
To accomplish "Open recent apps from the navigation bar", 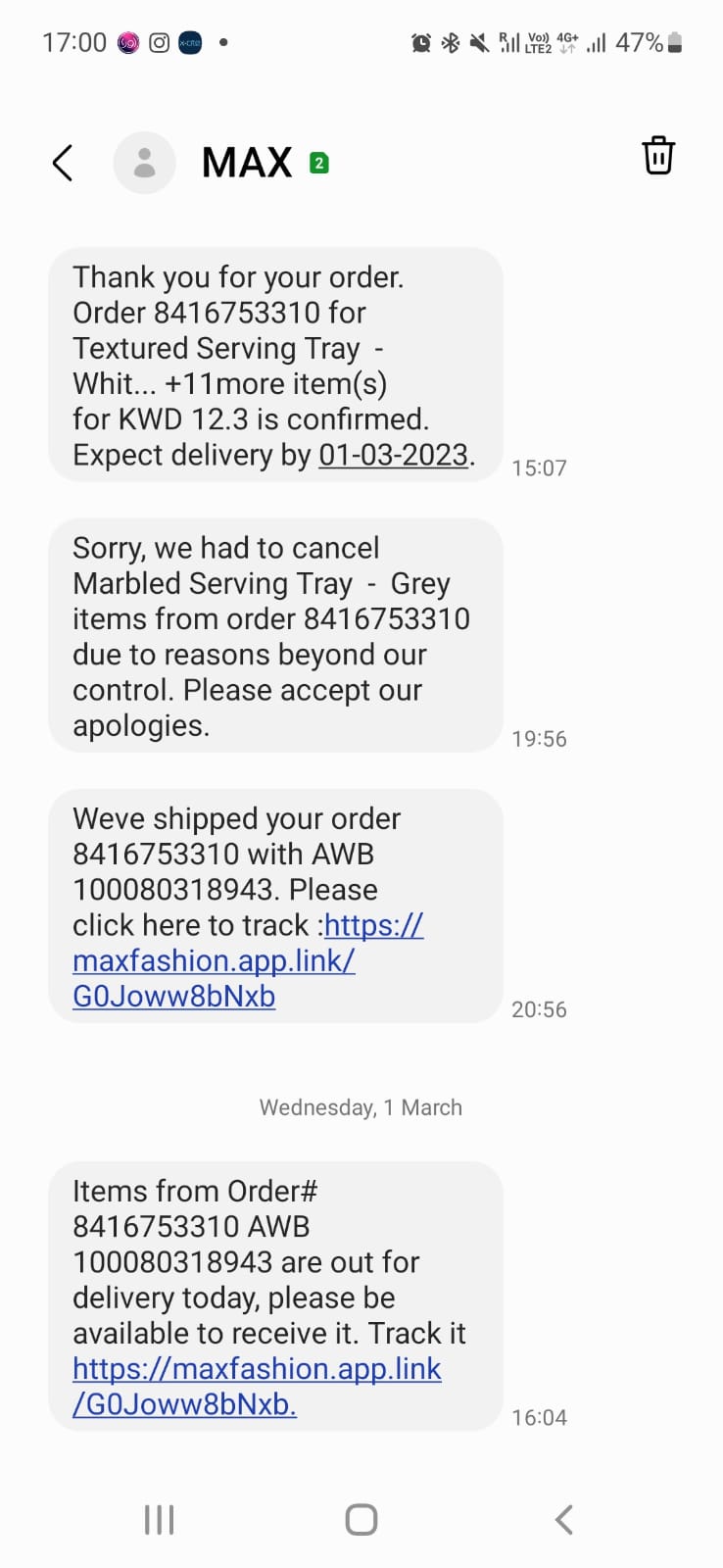I will coord(159,1520).
